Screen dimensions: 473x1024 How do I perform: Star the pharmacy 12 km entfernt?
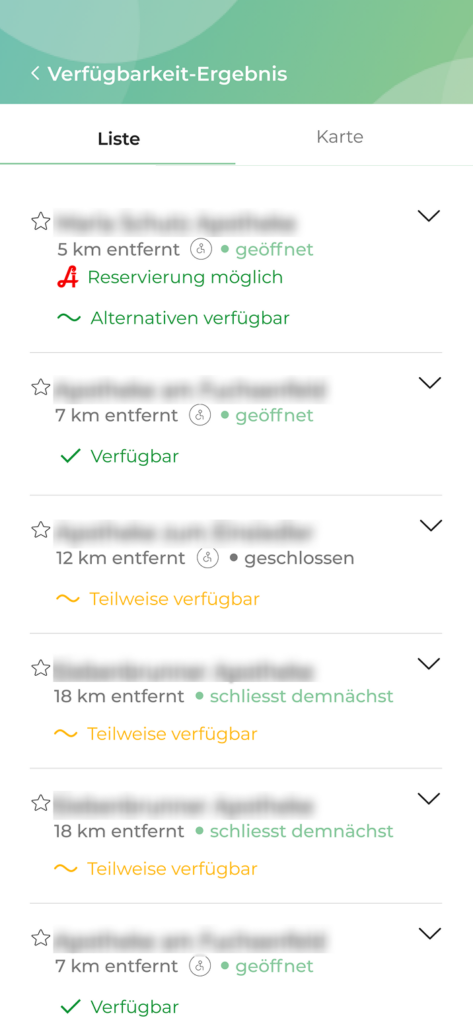click(x=41, y=530)
